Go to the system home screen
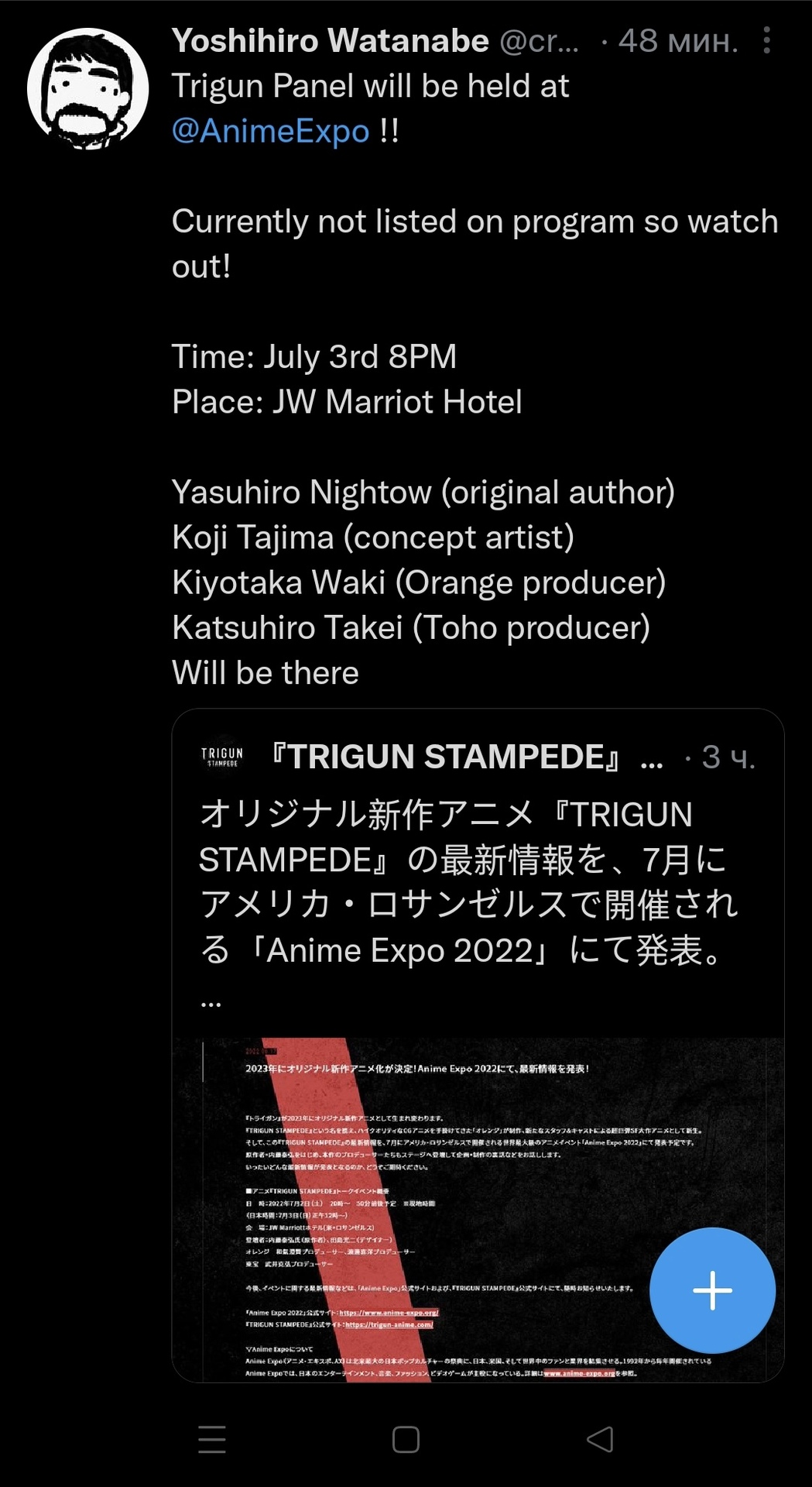This screenshot has height=1487, width=812. pyautogui.click(x=406, y=1440)
